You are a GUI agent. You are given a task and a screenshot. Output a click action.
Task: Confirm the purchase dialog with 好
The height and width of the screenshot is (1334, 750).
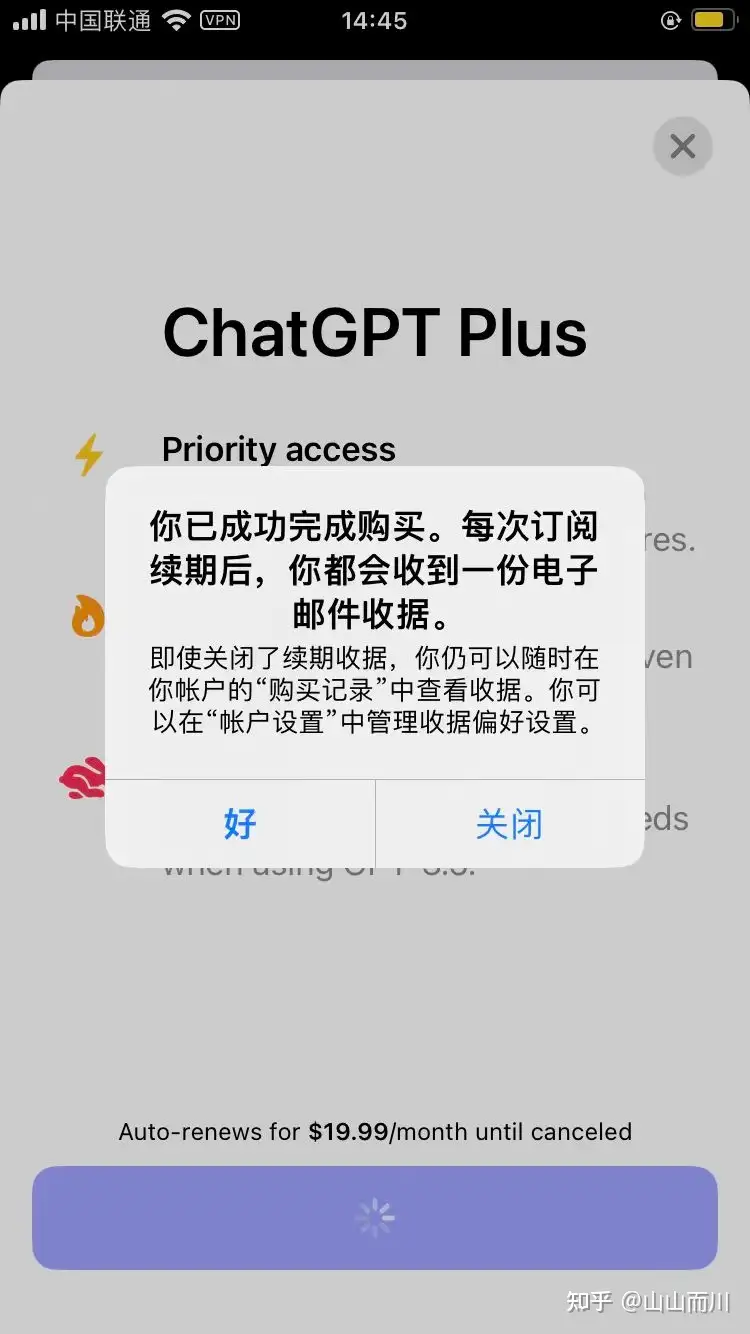coord(240,824)
